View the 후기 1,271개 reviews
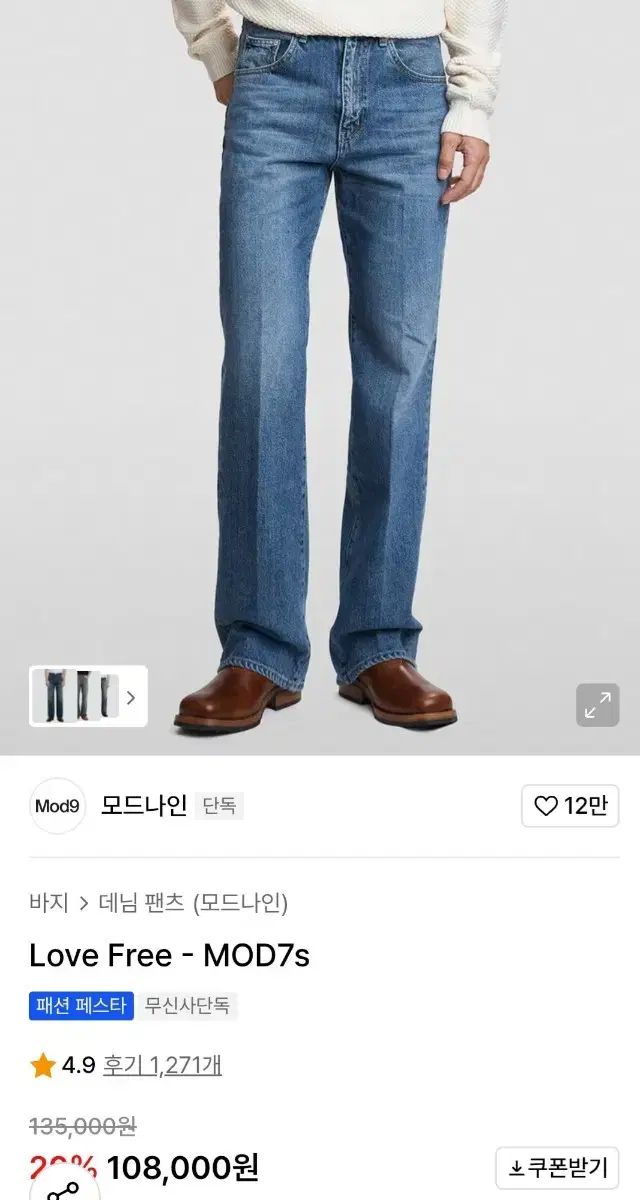The width and height of the screenshot is (640, 1200). coord(162,1065)
